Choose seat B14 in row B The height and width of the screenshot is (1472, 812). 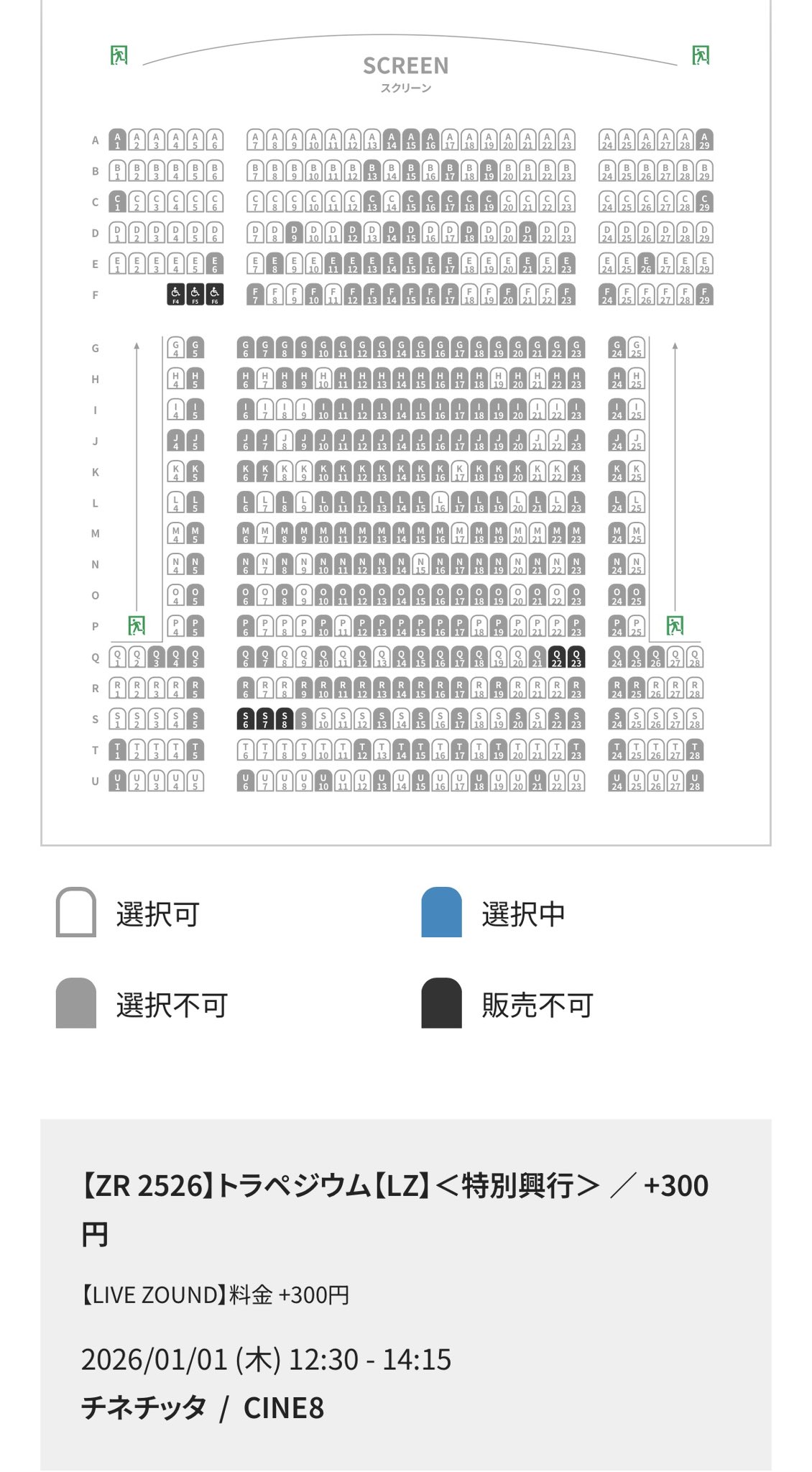tap(391, 171)
